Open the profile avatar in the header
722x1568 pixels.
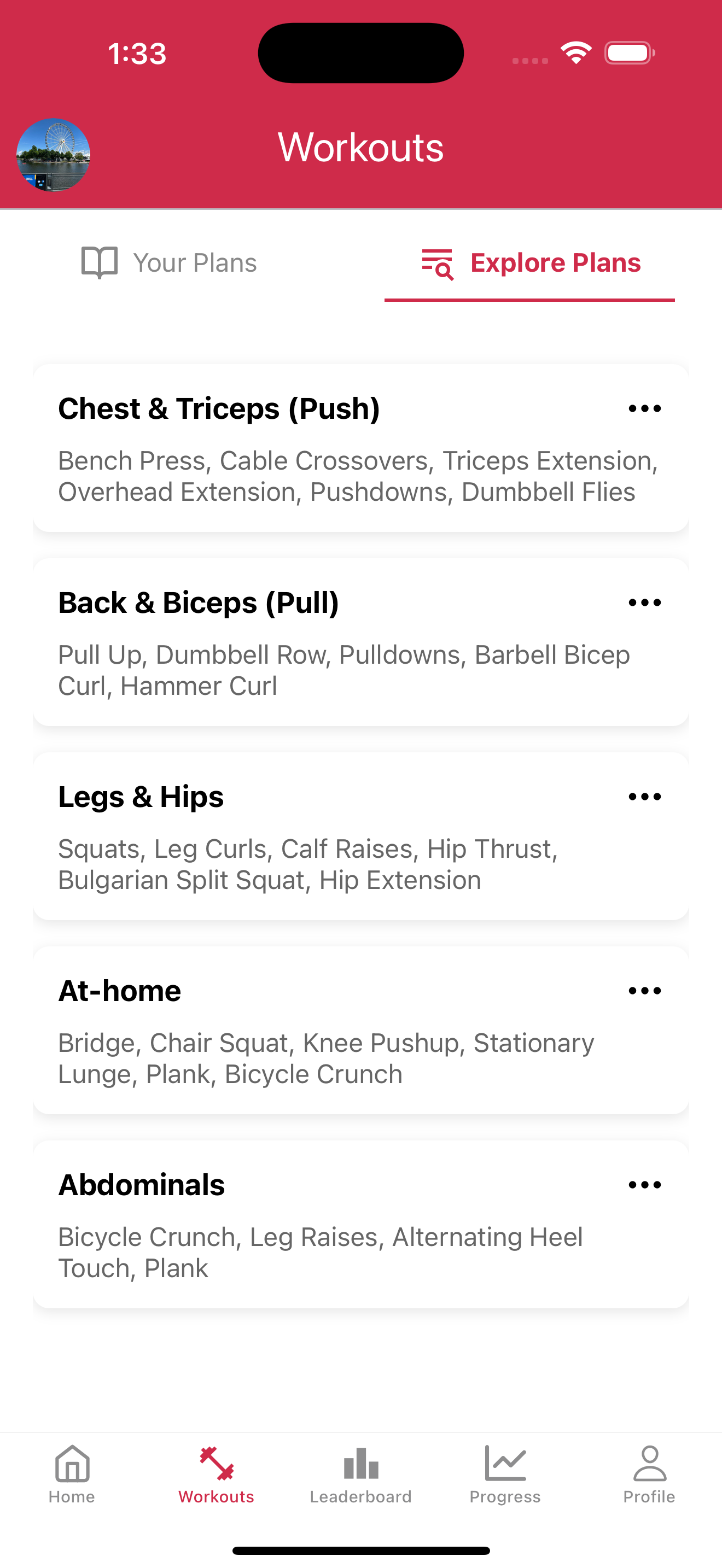[x=54, y=155]
